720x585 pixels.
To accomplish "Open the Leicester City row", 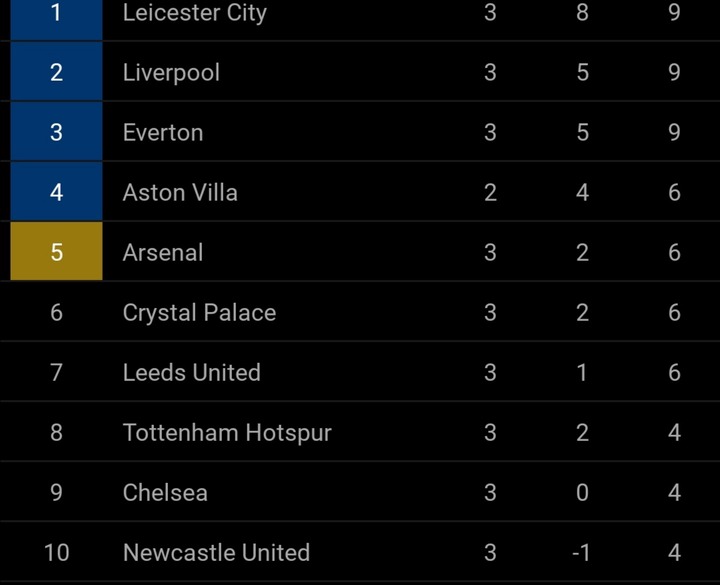I will pyautogui.click(x=195, y=13).
